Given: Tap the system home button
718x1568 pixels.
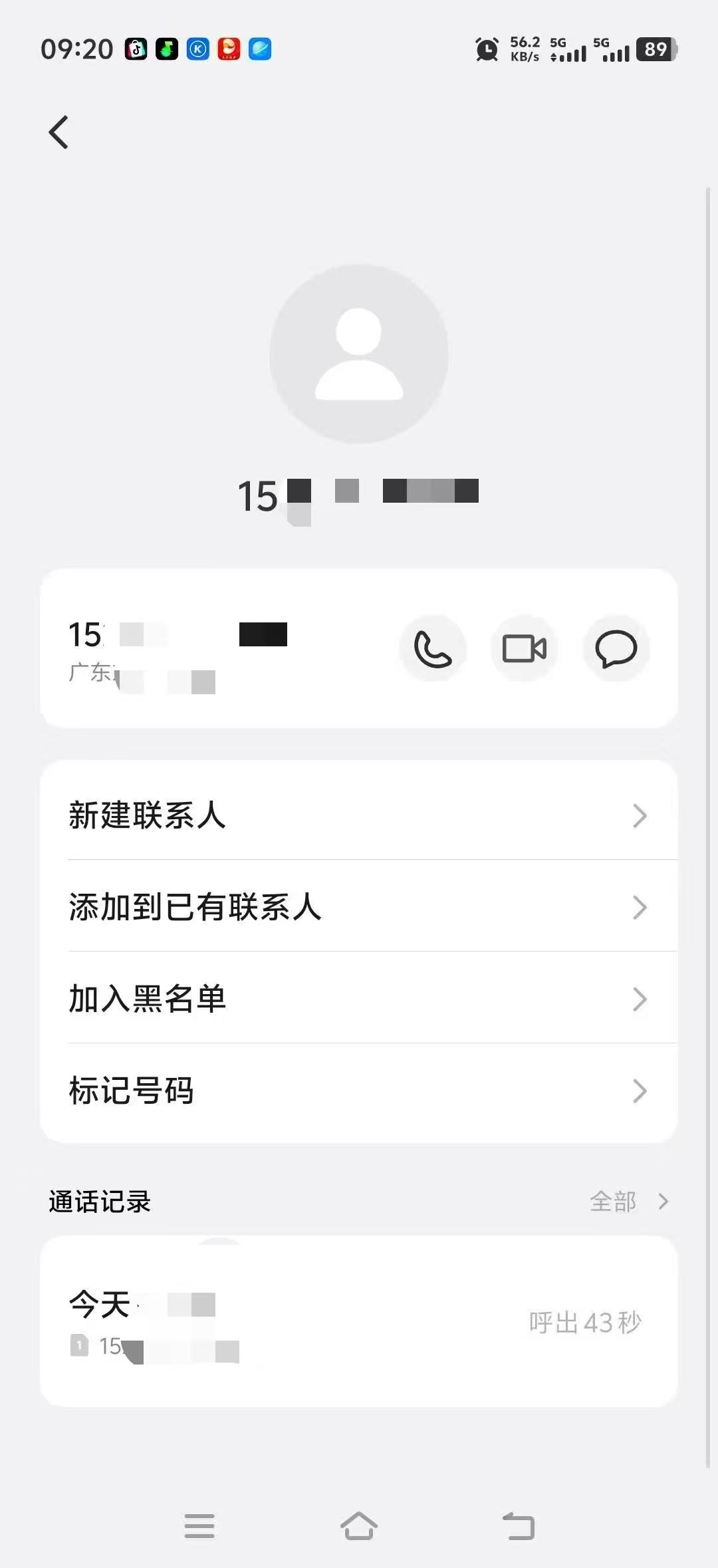Looking at the screenshot, I should pos(359,1525).
